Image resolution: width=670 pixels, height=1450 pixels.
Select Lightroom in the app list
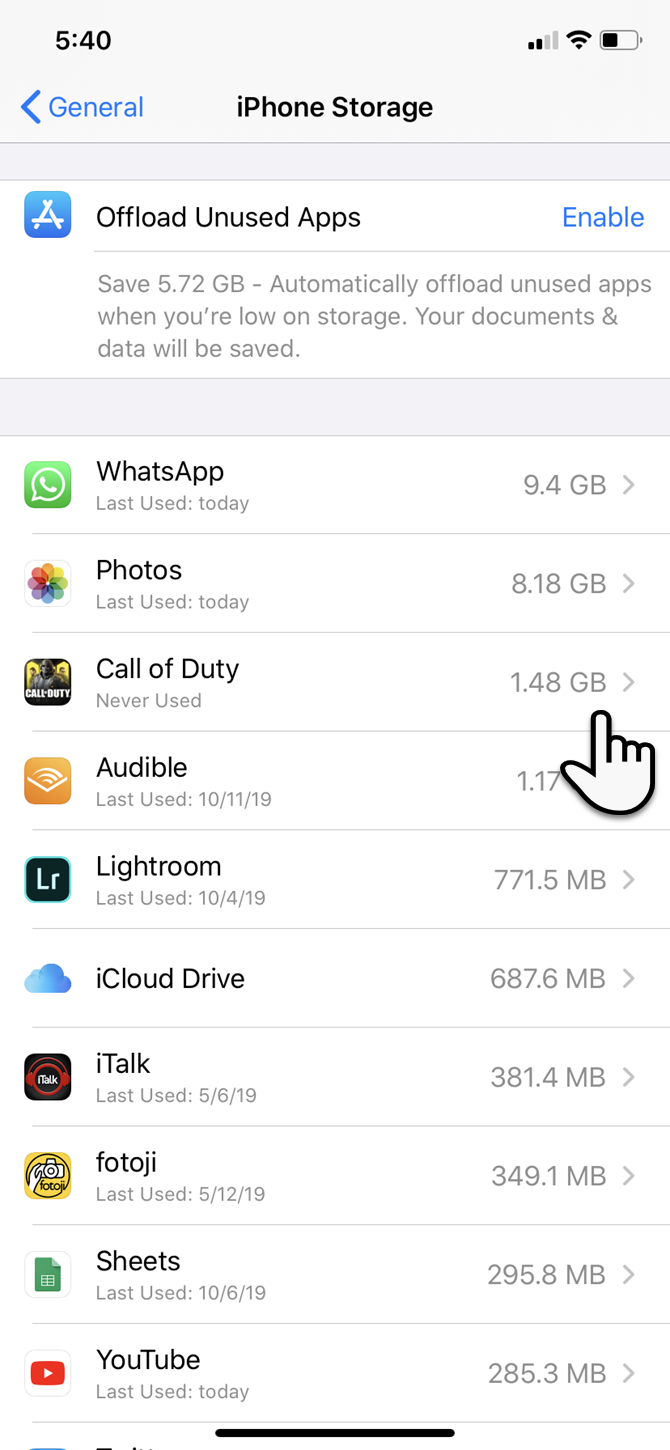tap(335, 880)
